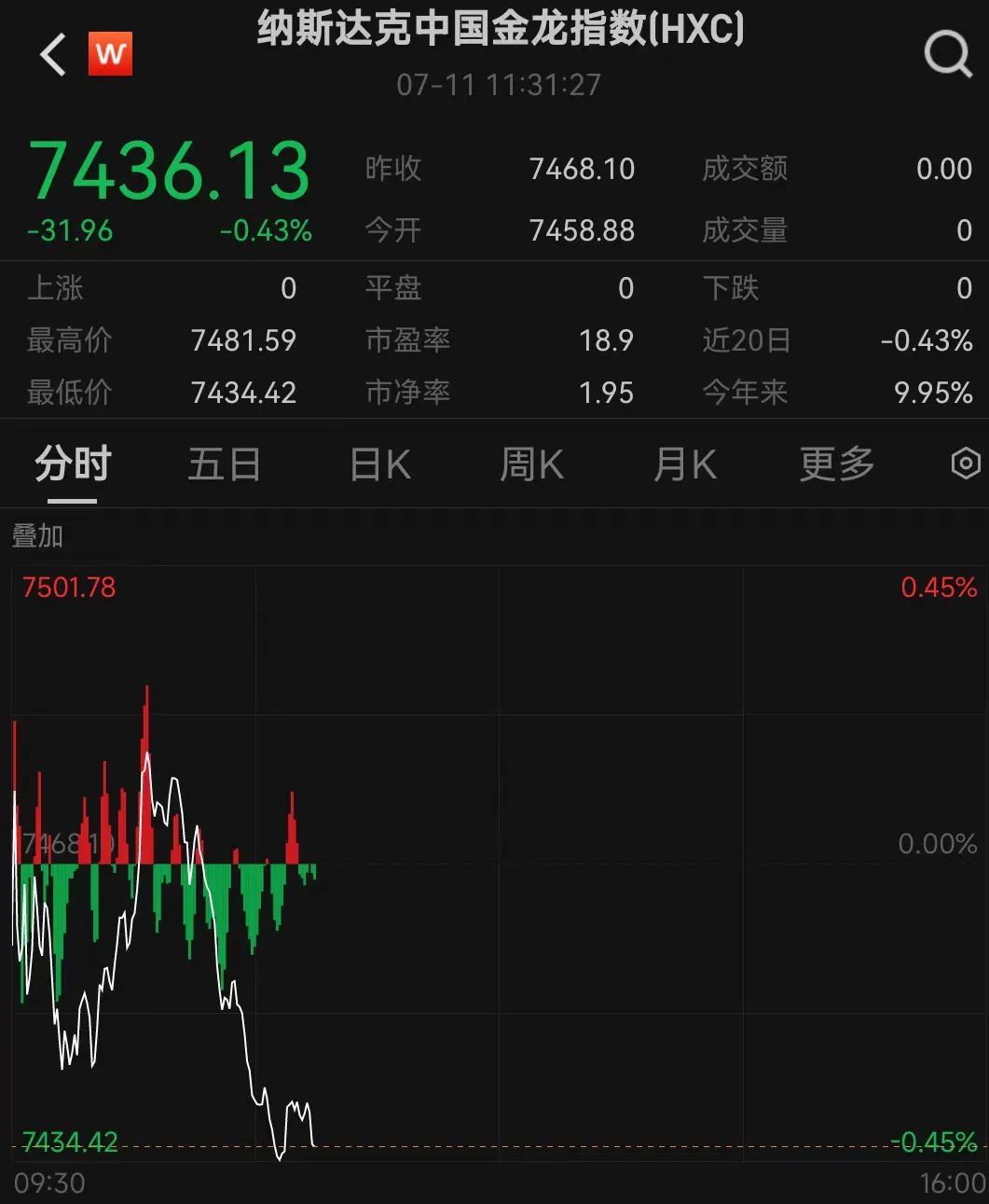The height and width of the screenshot is (1204, 989).
Task: Go back using the arrow icon
Action: coord(54,55)
